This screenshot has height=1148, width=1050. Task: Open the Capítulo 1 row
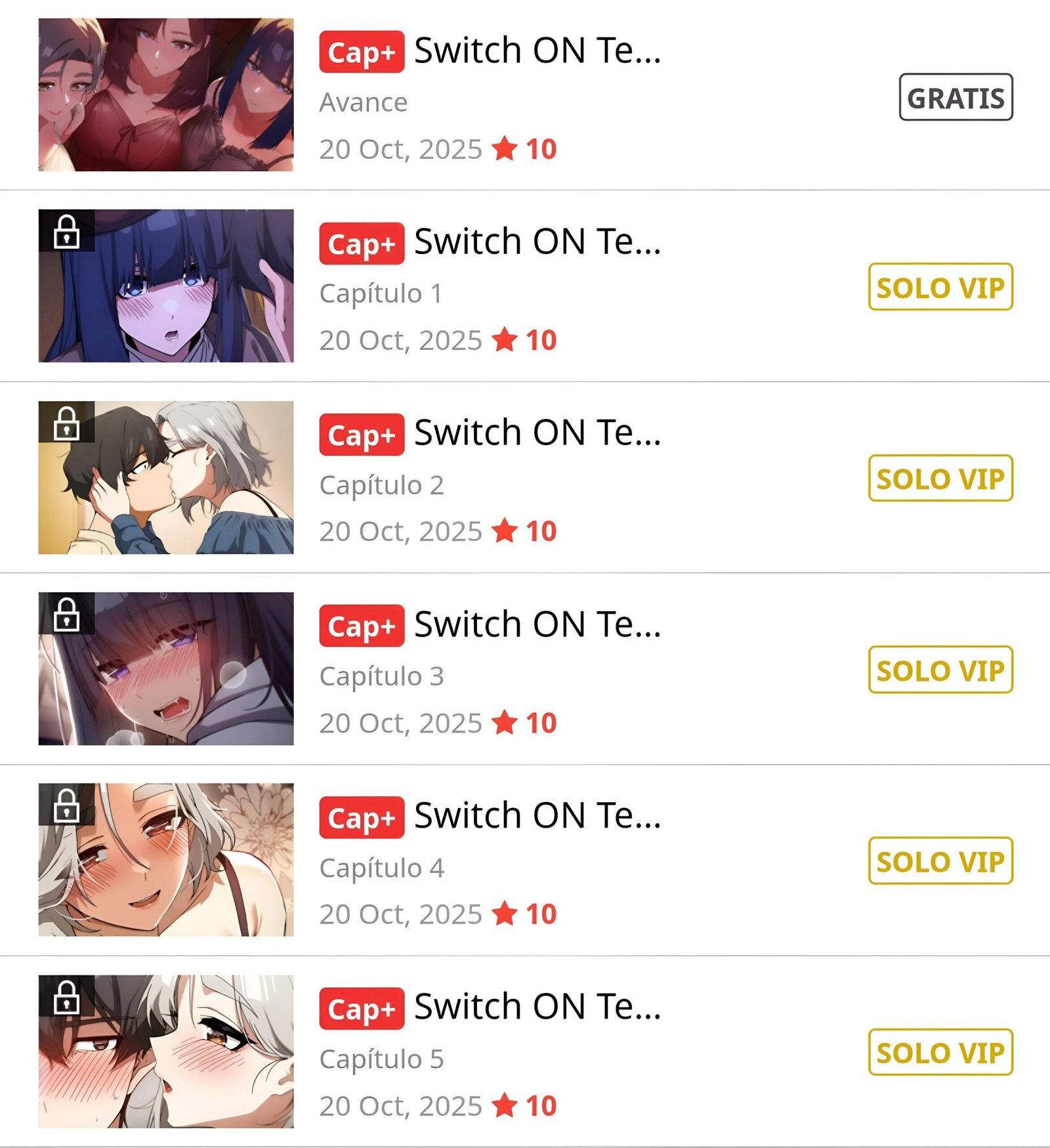point(489,287)
